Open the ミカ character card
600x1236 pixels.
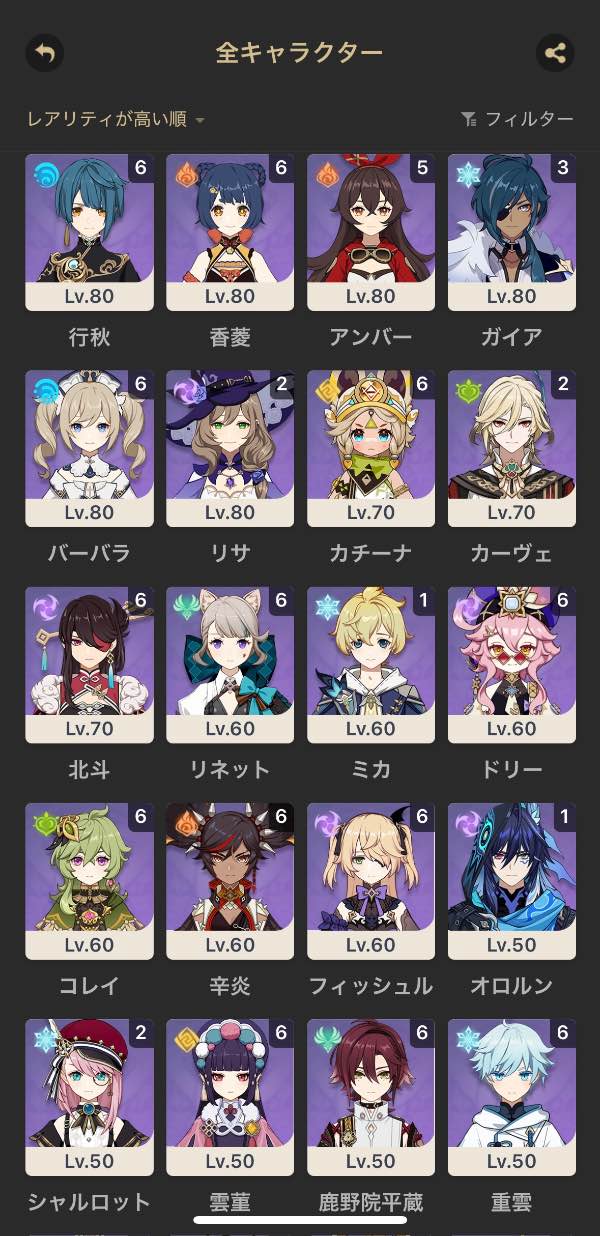pyautogui.click(x=371, y=664)
